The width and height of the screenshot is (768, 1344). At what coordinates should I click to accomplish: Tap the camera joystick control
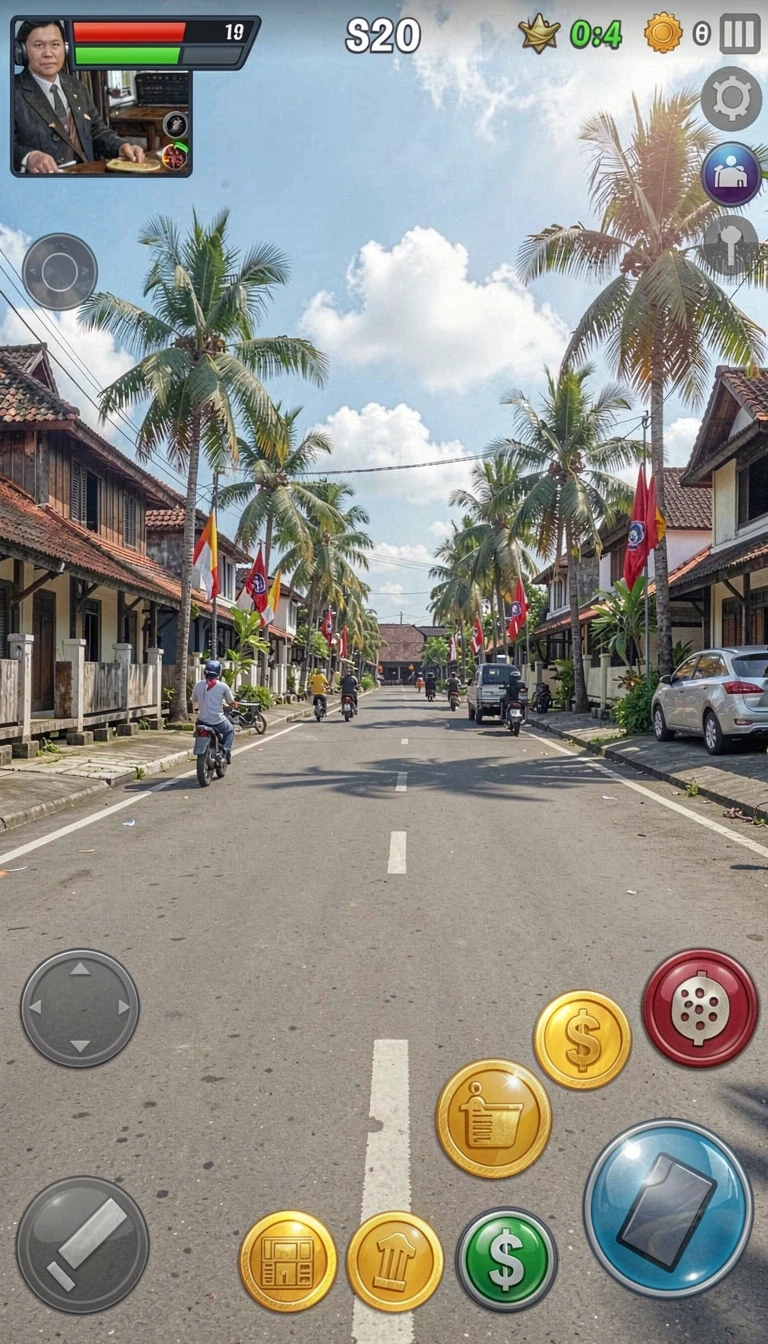[x=60, y=272]
